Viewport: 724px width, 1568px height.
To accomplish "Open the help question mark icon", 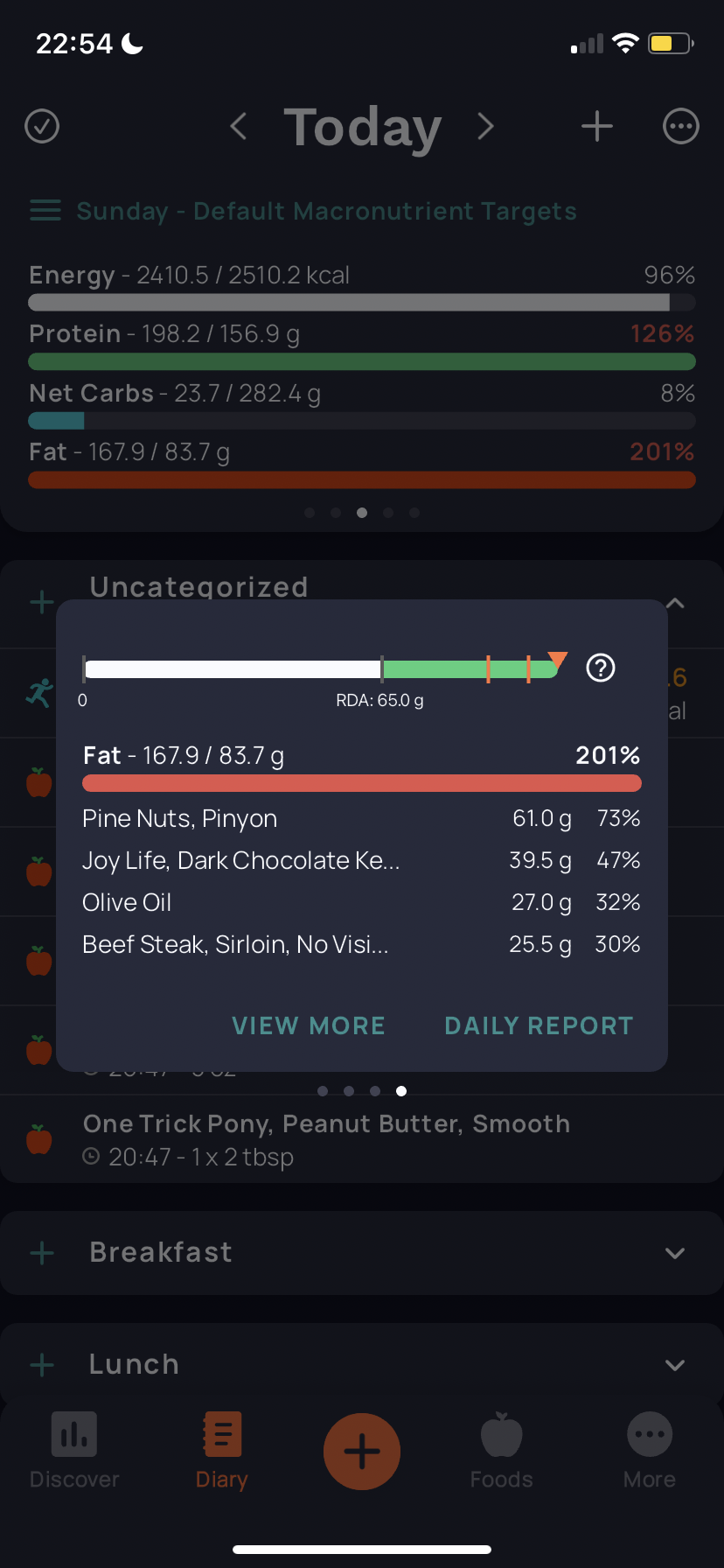I will [x=601, y=668].
